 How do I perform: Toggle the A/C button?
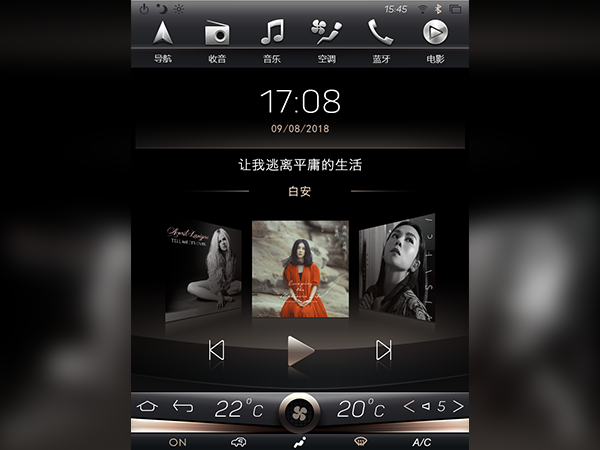point(422,441)
